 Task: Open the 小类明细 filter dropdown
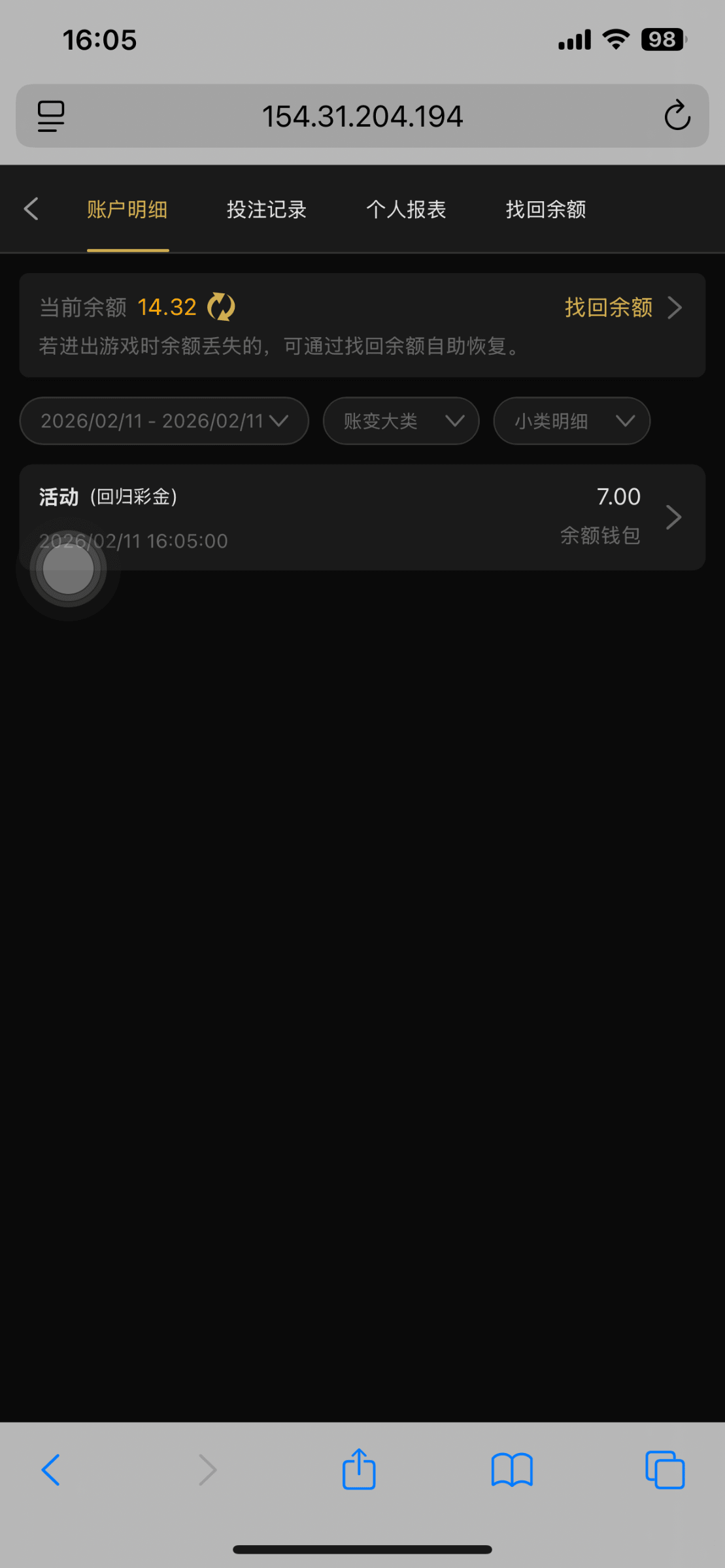click(571, 421)
